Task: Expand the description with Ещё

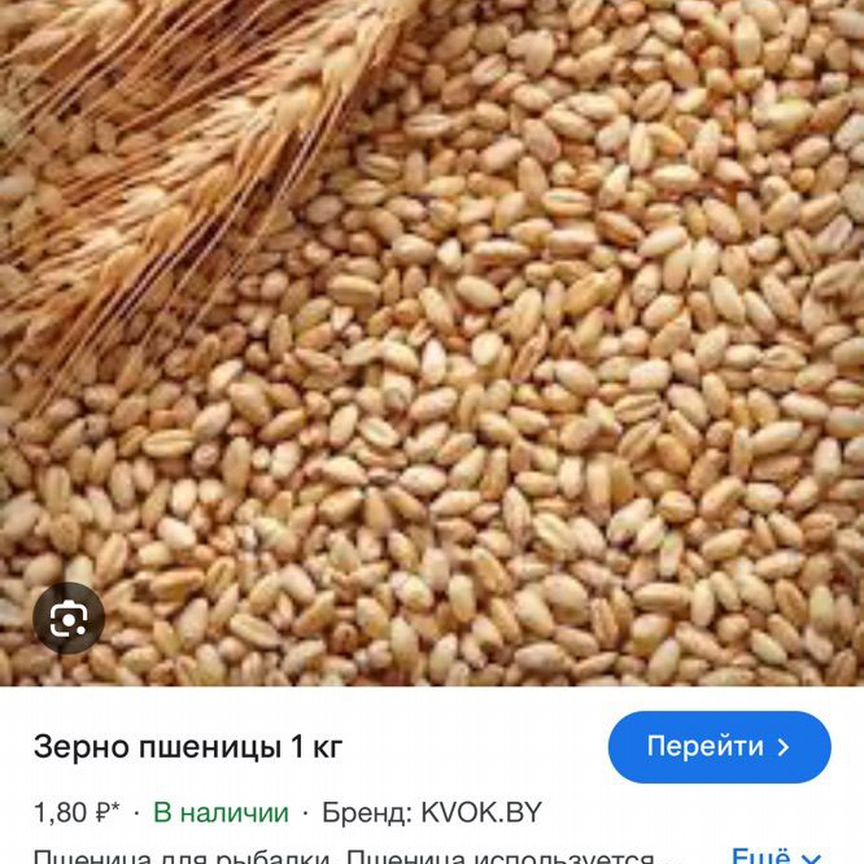Action: [x=776, y=856]
